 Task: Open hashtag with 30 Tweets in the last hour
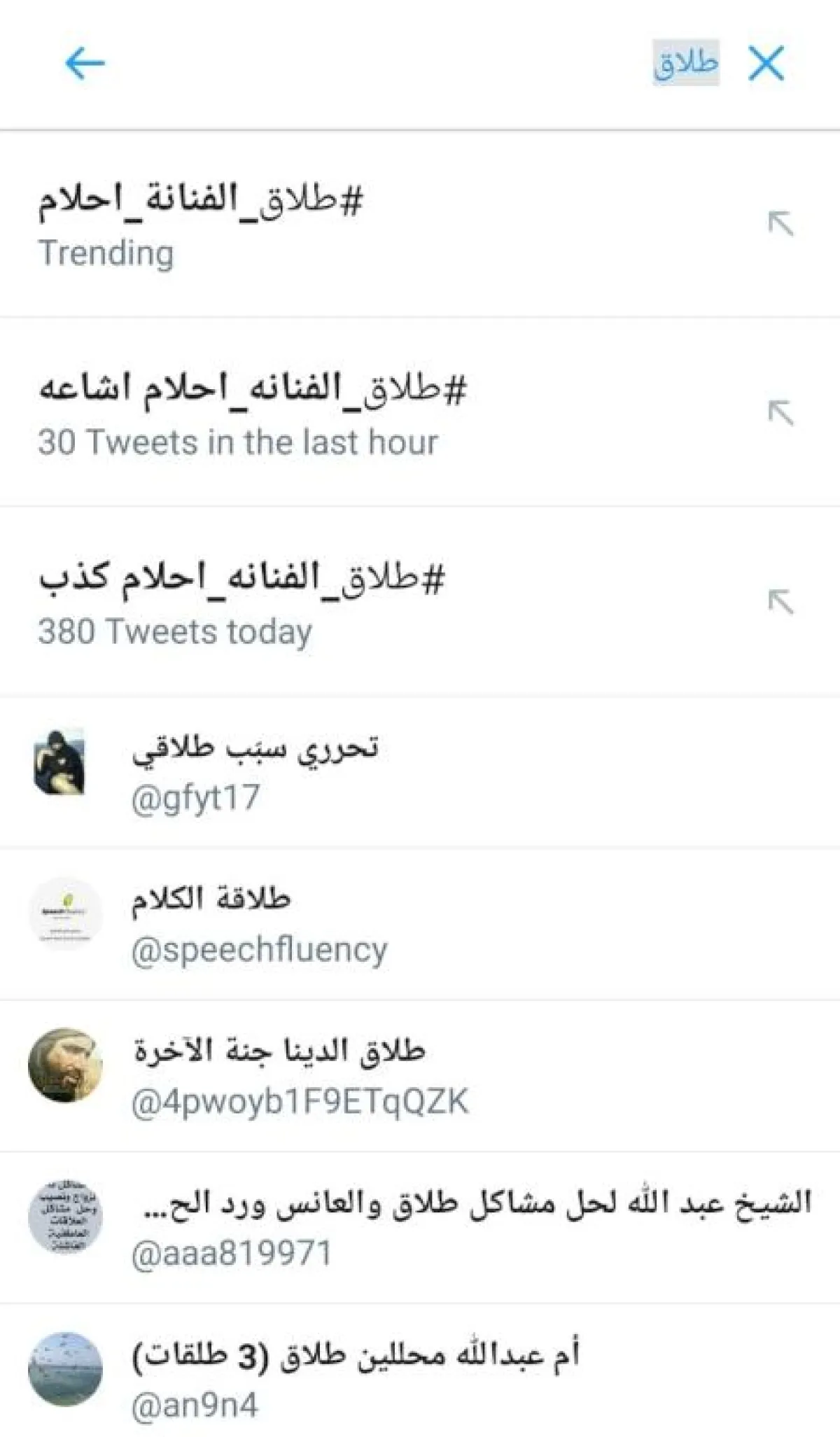coord(252,413)
